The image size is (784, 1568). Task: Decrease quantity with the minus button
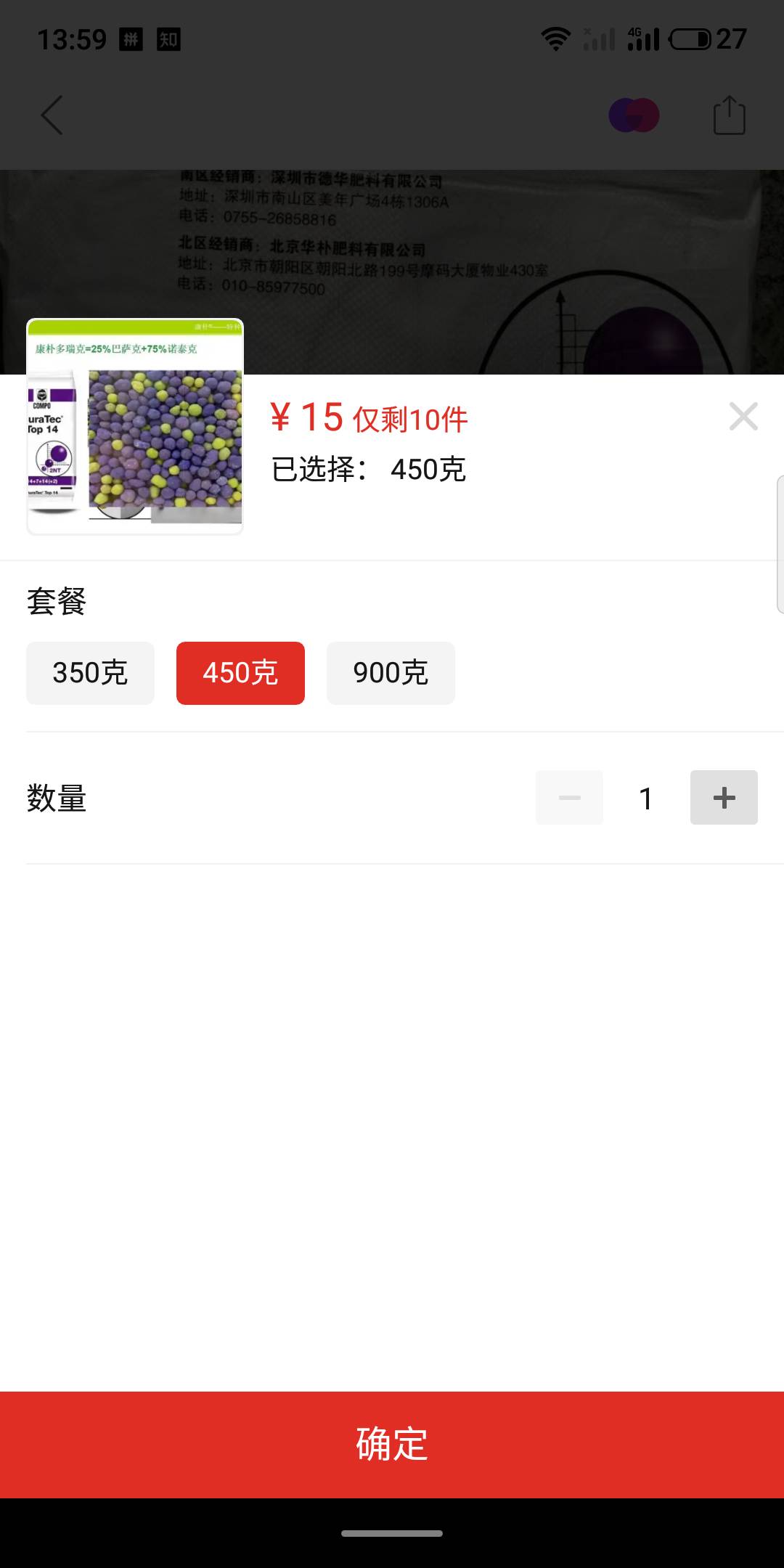[569, 798]
